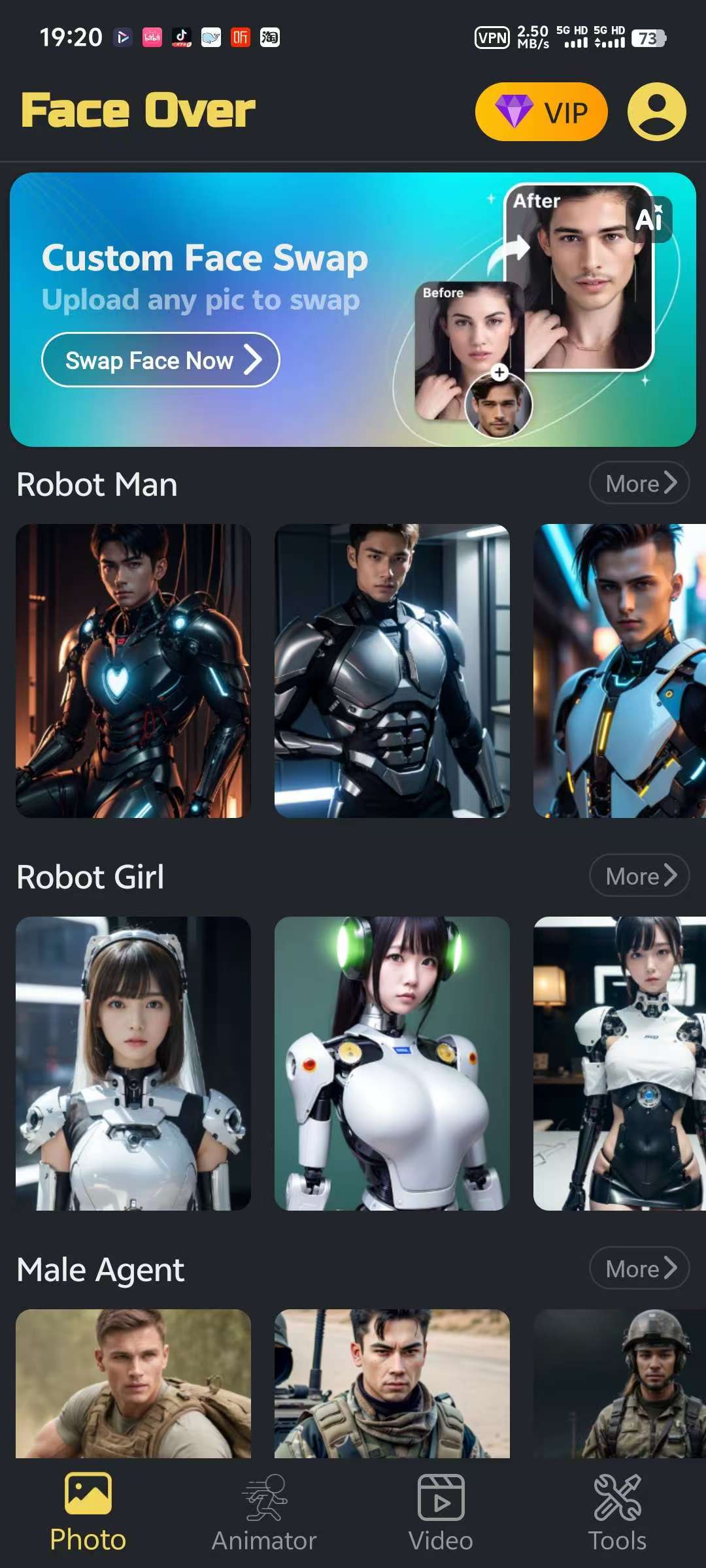This screenshot has width=706, height=1568.
Task: Select Robot Girl template with white headpiece
Action: [x=133, y=1063]
